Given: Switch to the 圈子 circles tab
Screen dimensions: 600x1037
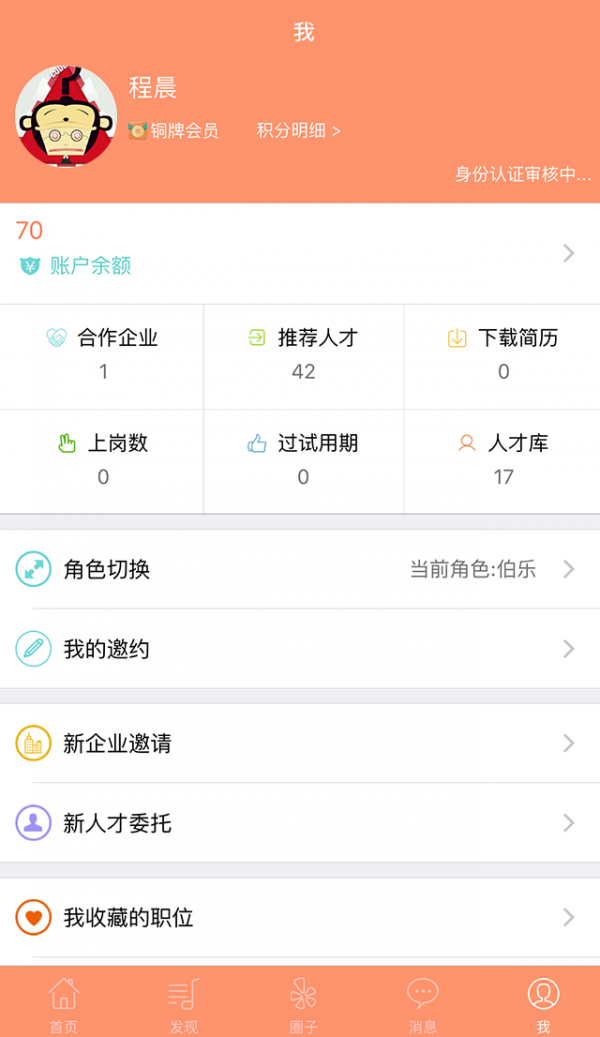Looking at the screenshot, I should [303, 1003].
